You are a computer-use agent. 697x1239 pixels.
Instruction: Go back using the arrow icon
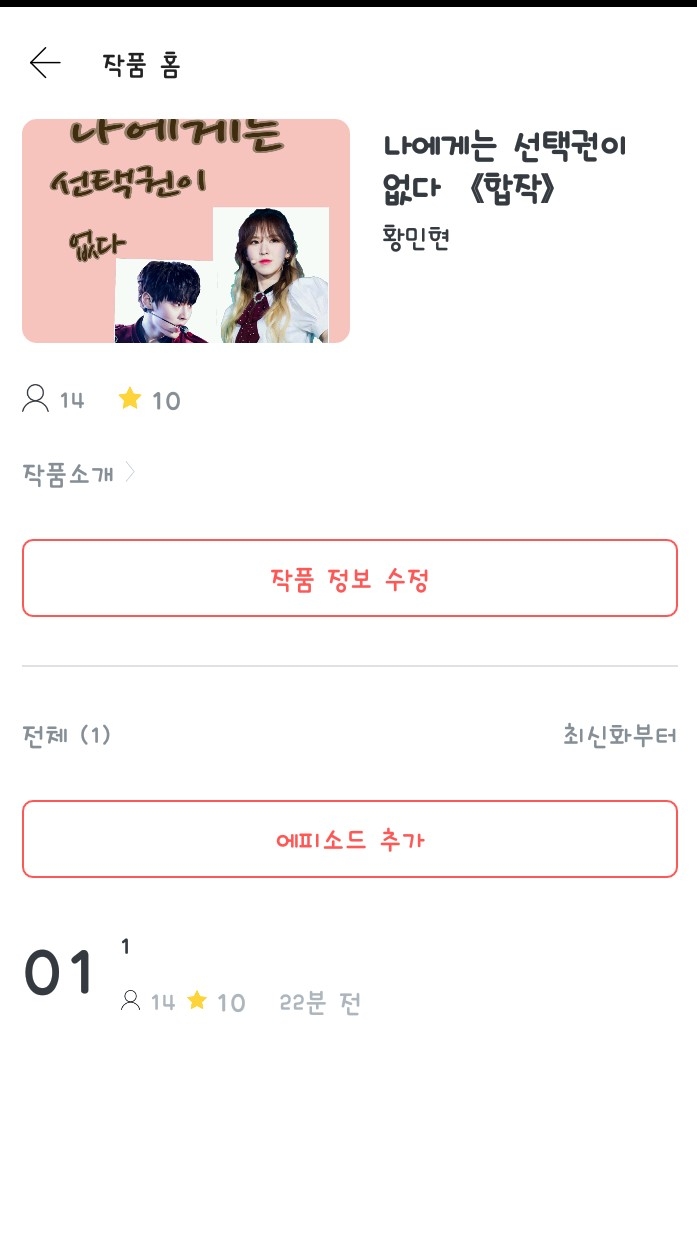[45, 64]
